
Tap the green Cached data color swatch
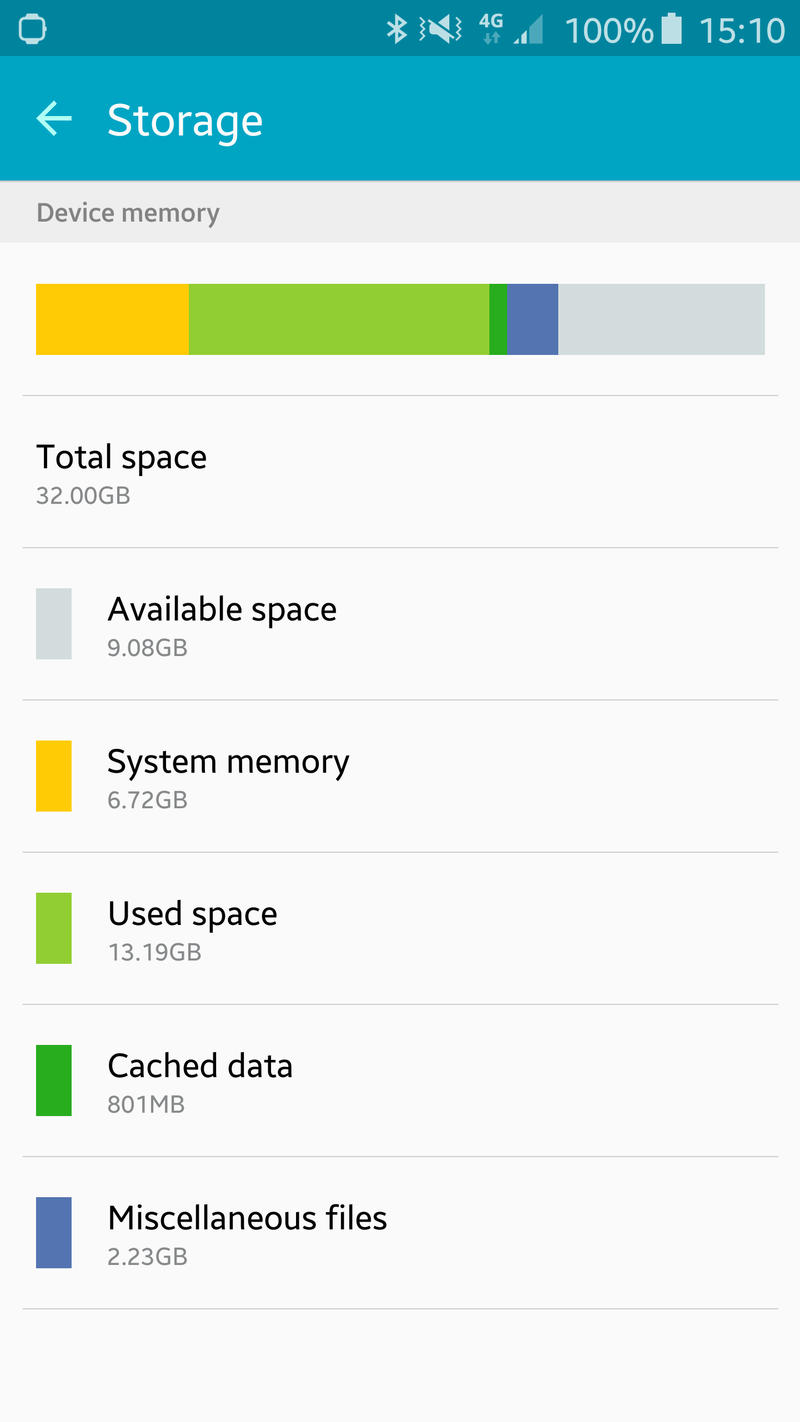(54, 1080)
